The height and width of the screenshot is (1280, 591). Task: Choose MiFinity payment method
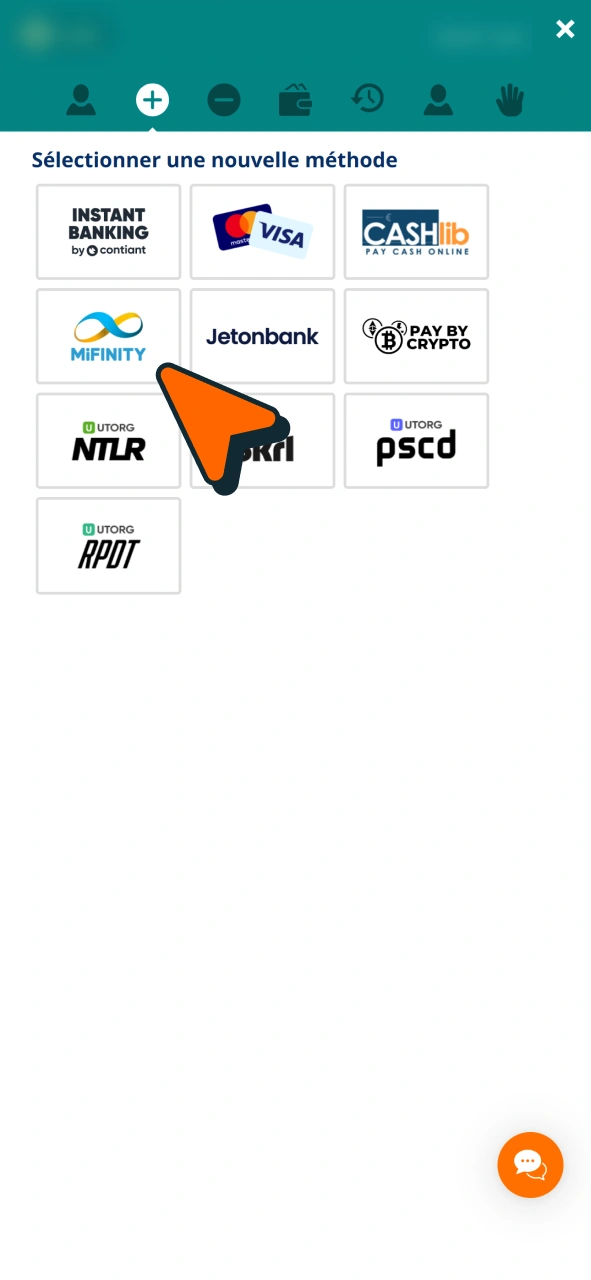[109, 336]
